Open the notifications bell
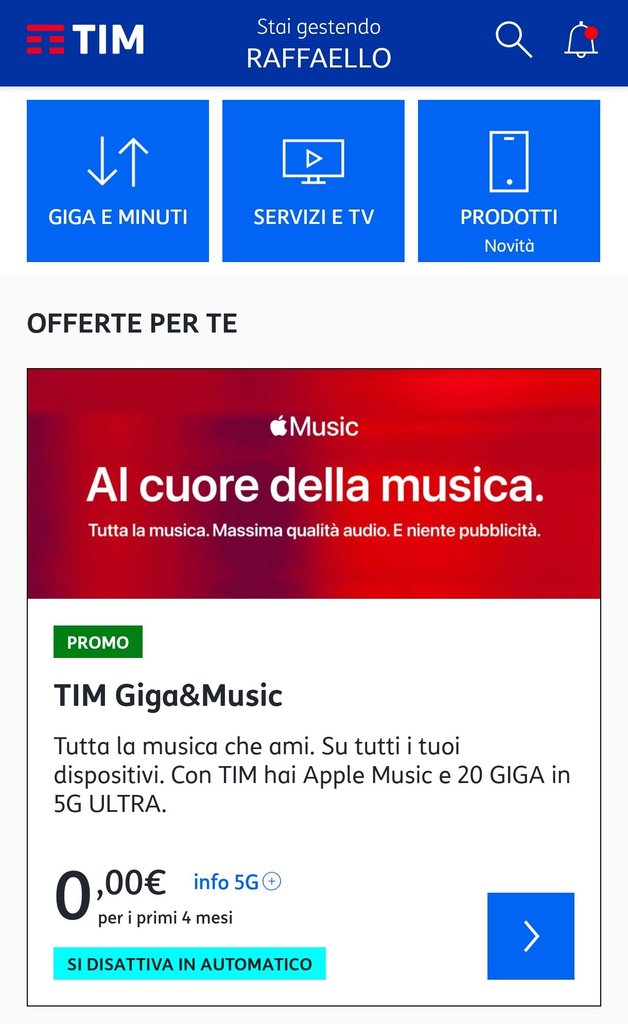Image resolution: width=628 pixels, height=1024 pixels. [x=581, y=40]
